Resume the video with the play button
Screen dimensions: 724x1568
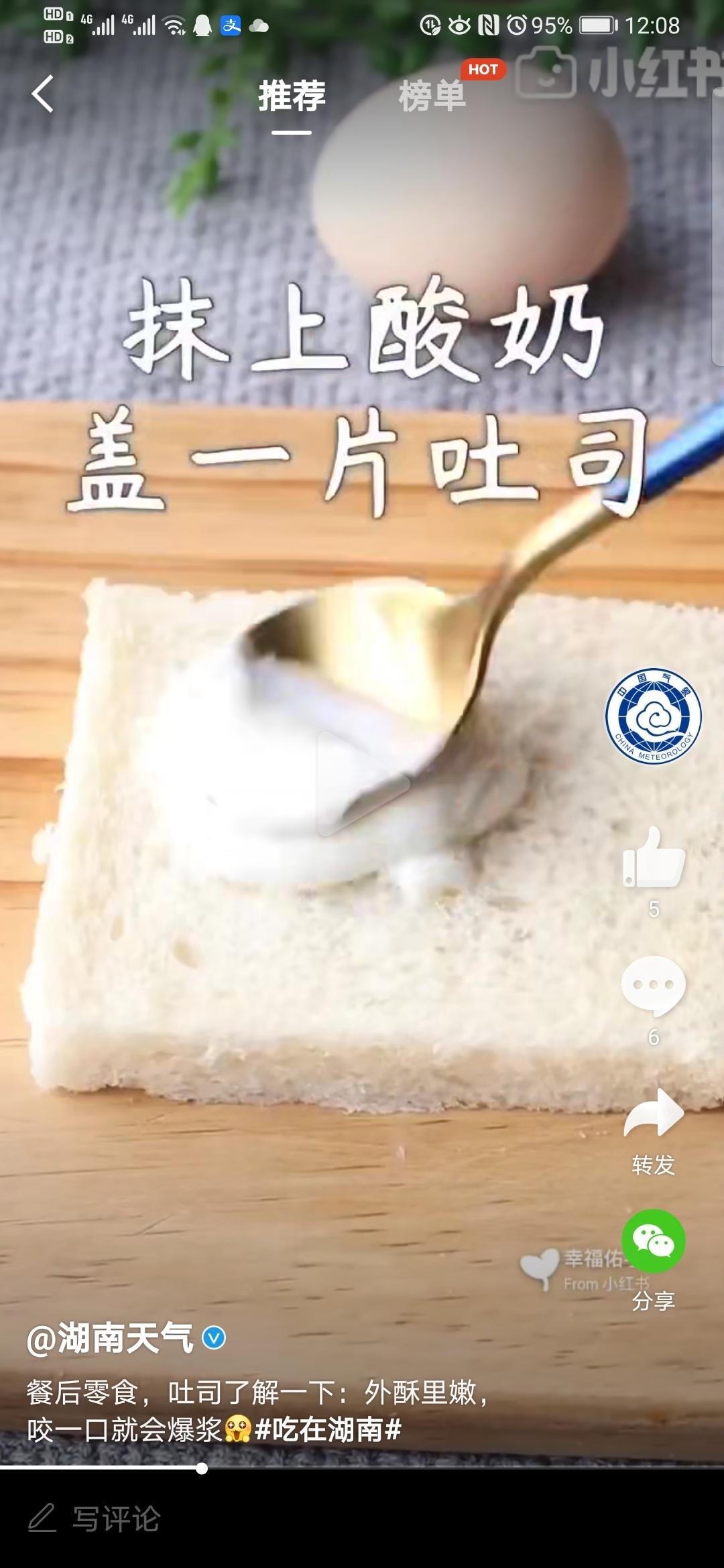(363, 783)
